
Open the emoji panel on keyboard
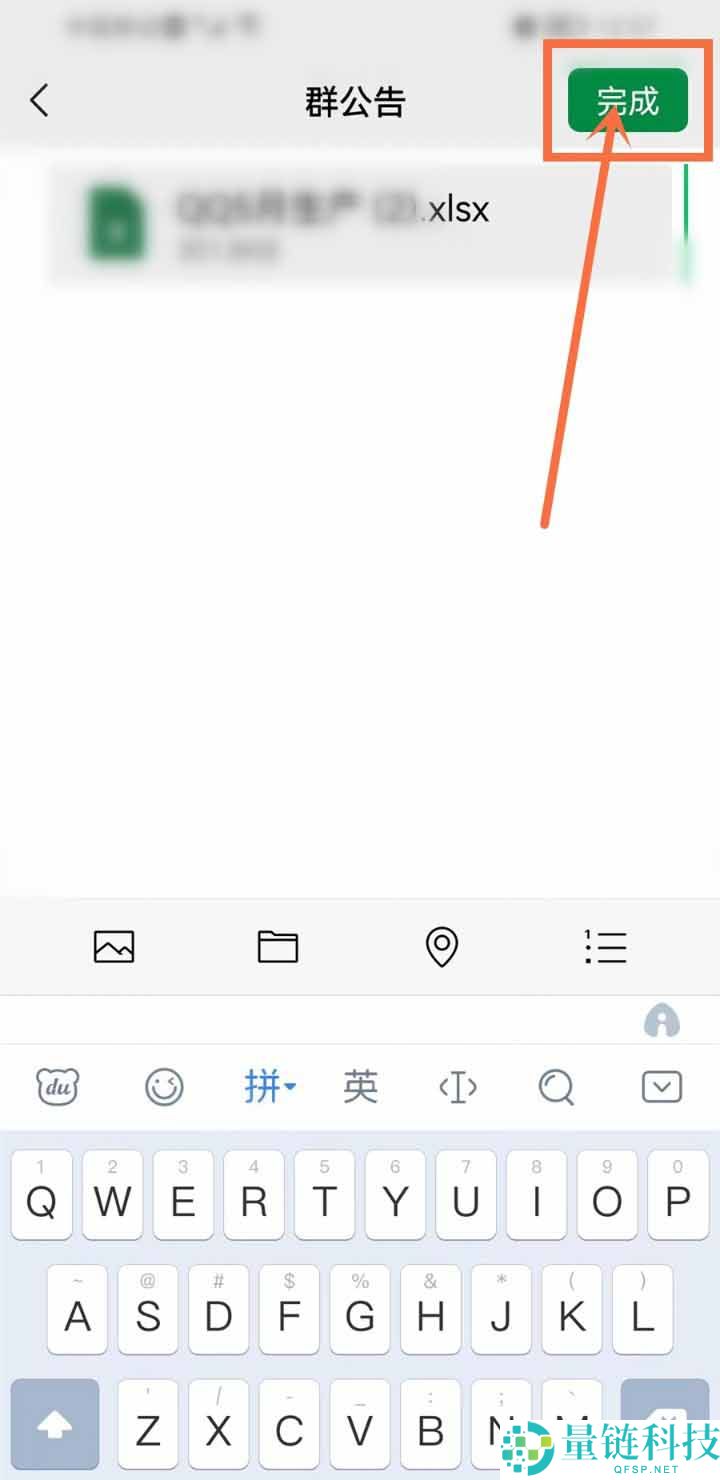(164, 1086)
